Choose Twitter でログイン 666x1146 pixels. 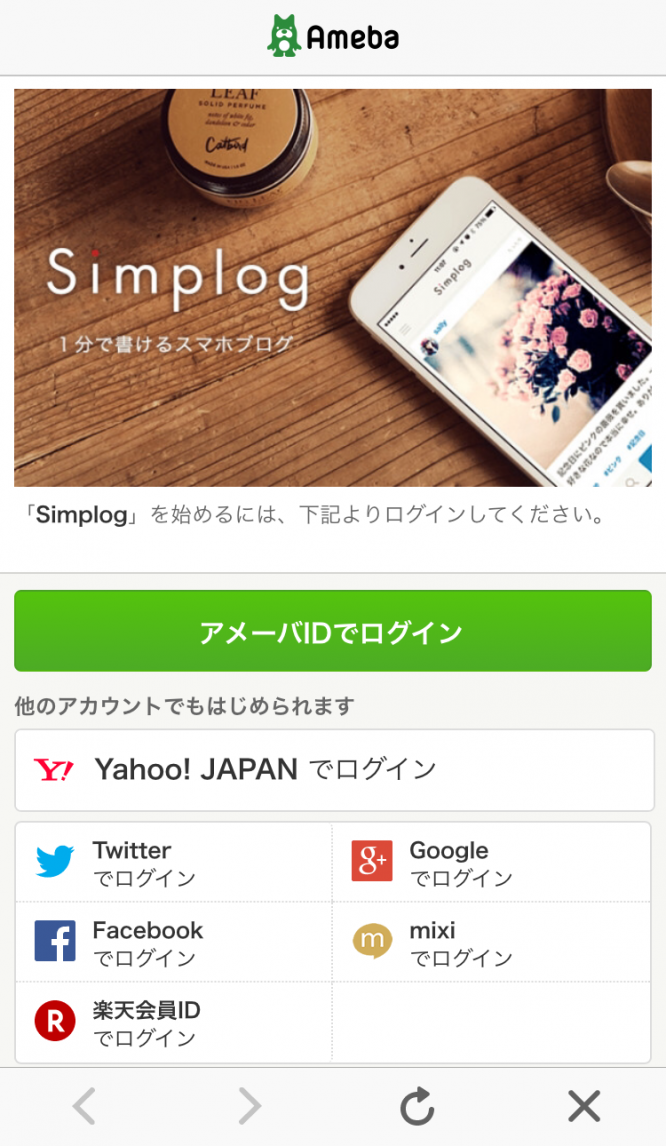pos(174,862)
